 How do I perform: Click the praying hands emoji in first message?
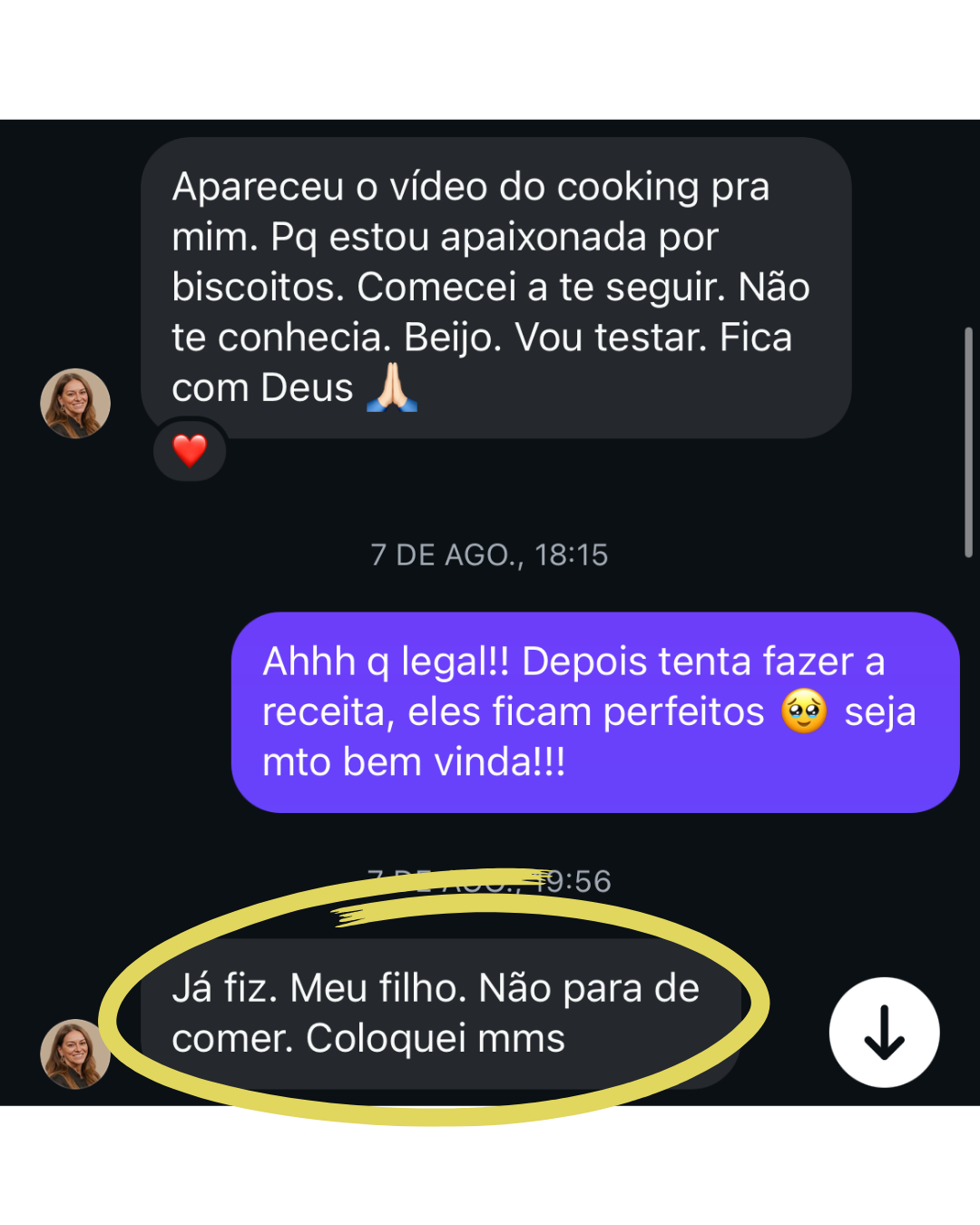[392, 388]
